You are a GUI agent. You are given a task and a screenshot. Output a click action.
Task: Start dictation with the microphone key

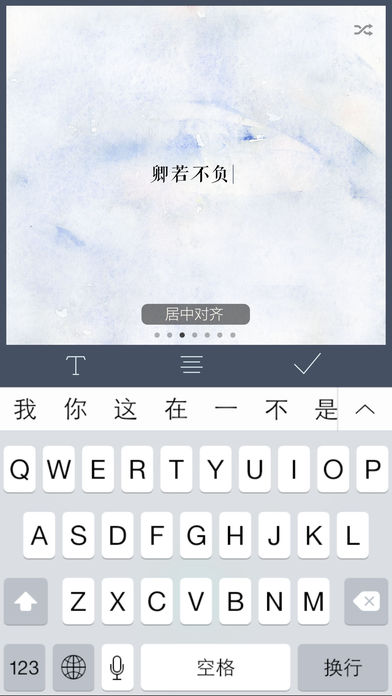117,668
